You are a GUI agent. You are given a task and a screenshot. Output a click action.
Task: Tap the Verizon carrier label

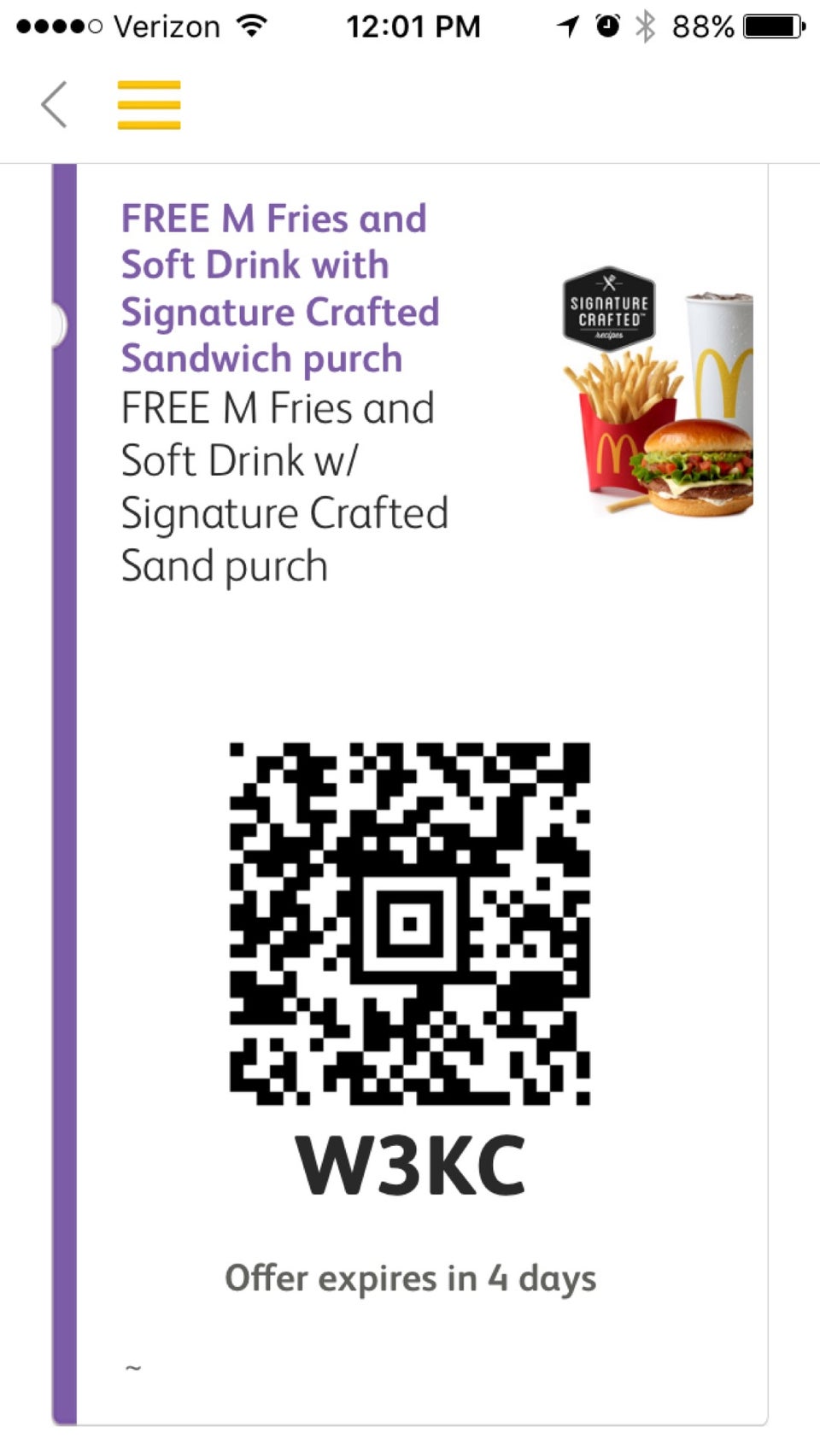(167, 25)
